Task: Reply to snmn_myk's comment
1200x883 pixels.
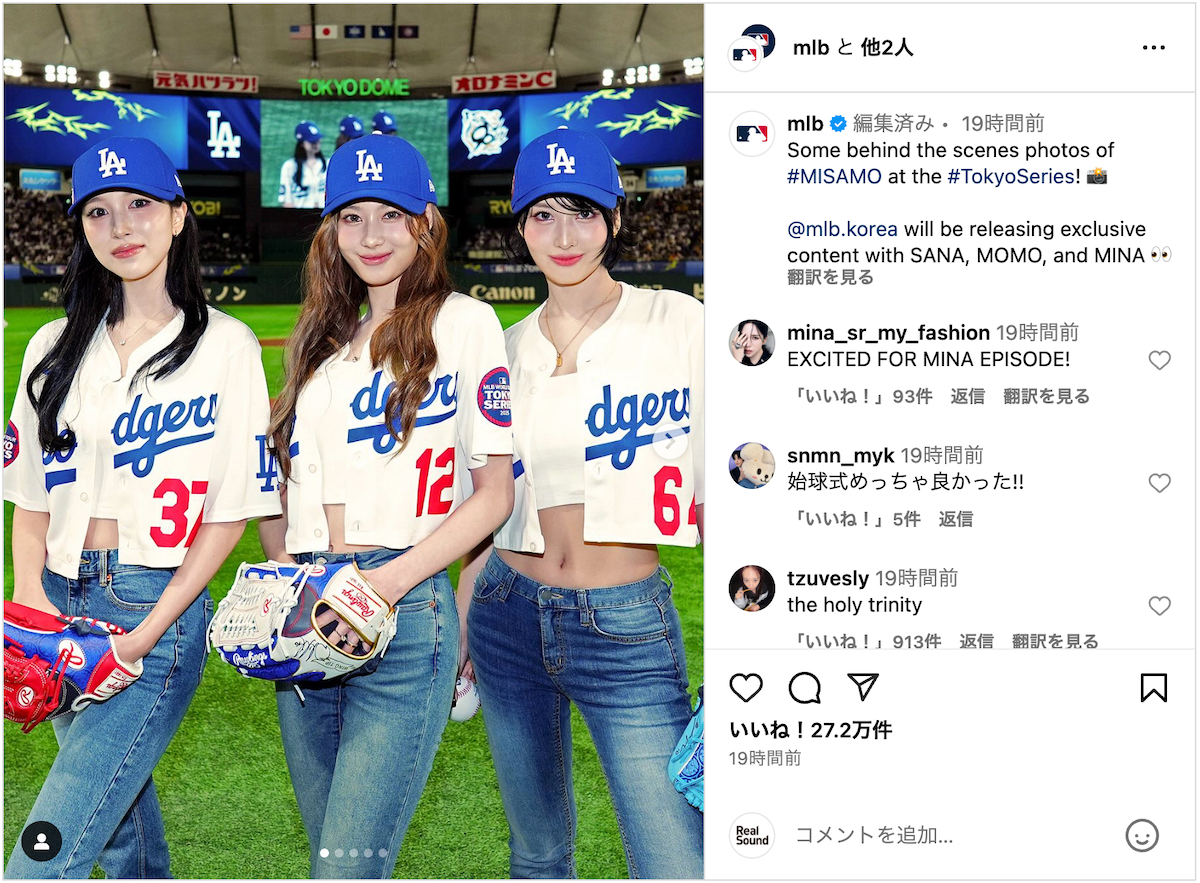Action: (955, 519)
